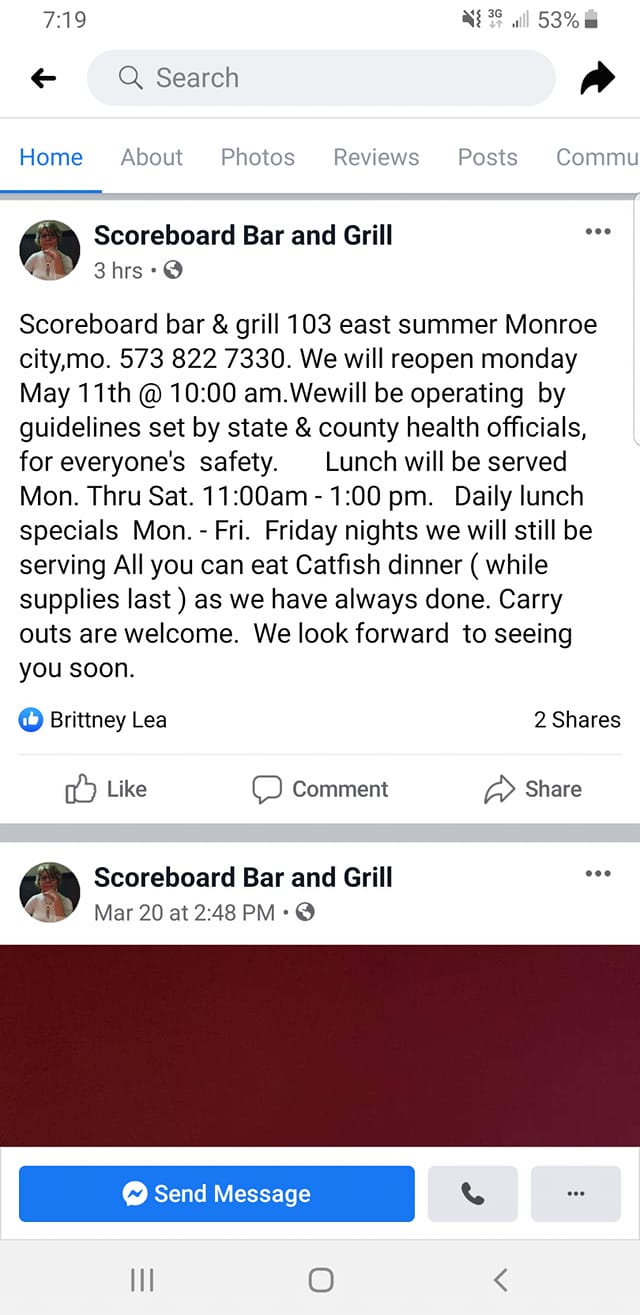Select the Home tab
Viewport: 640px width, 1315px height.
[x=51, y=157]
